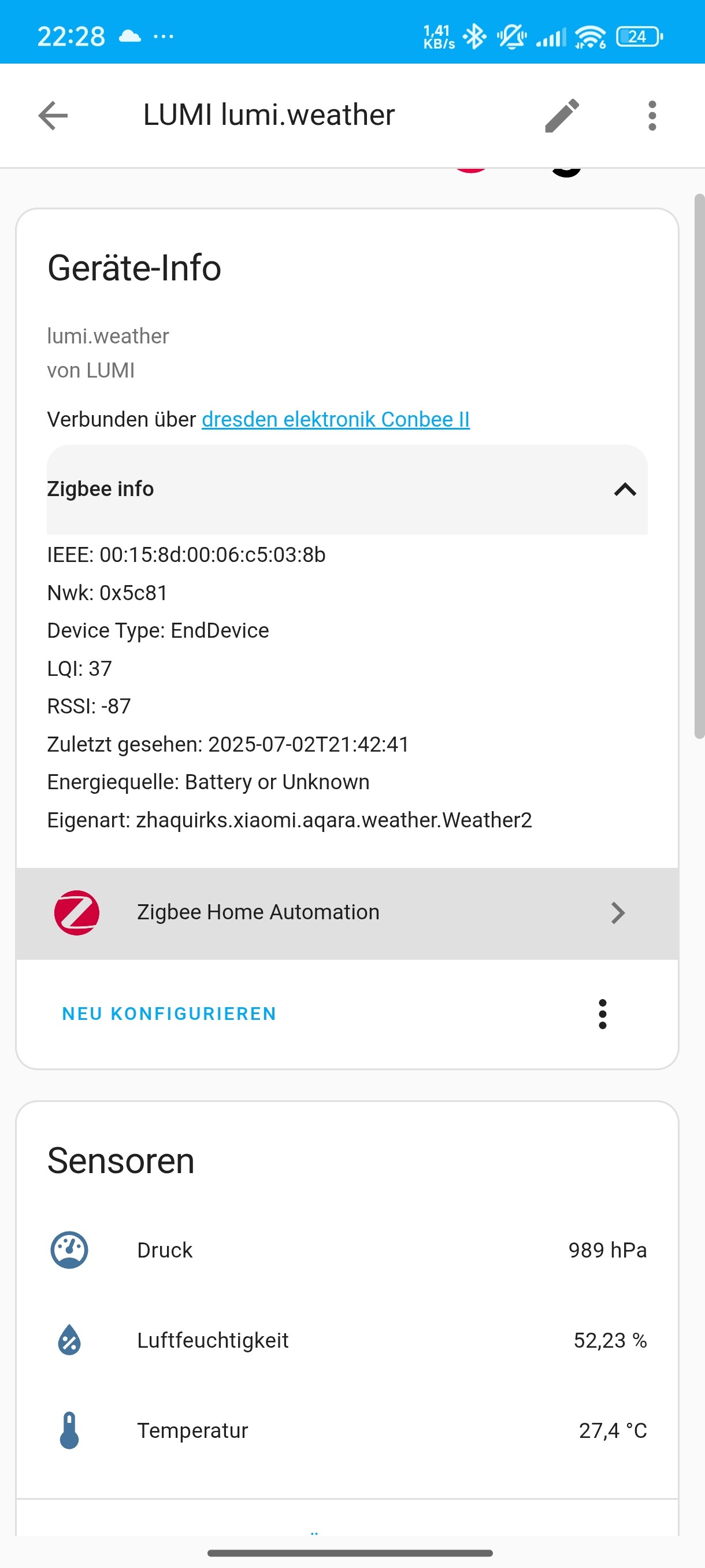The width and height of the screenshot is (705, 1568).
Task: Open the top app bar overflow menu
Action: [x=651, y=116]
